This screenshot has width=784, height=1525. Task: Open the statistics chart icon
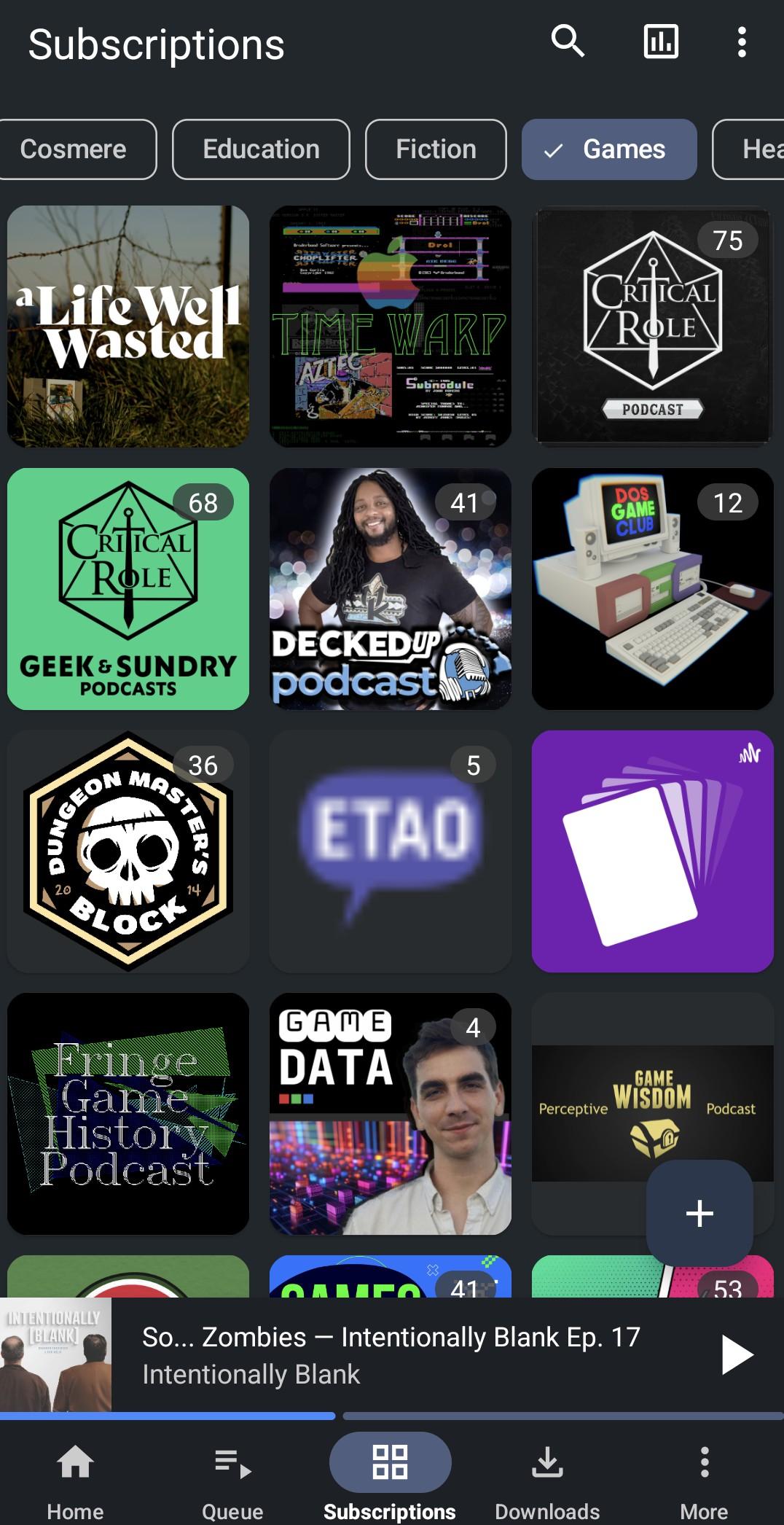click(661, 42)
